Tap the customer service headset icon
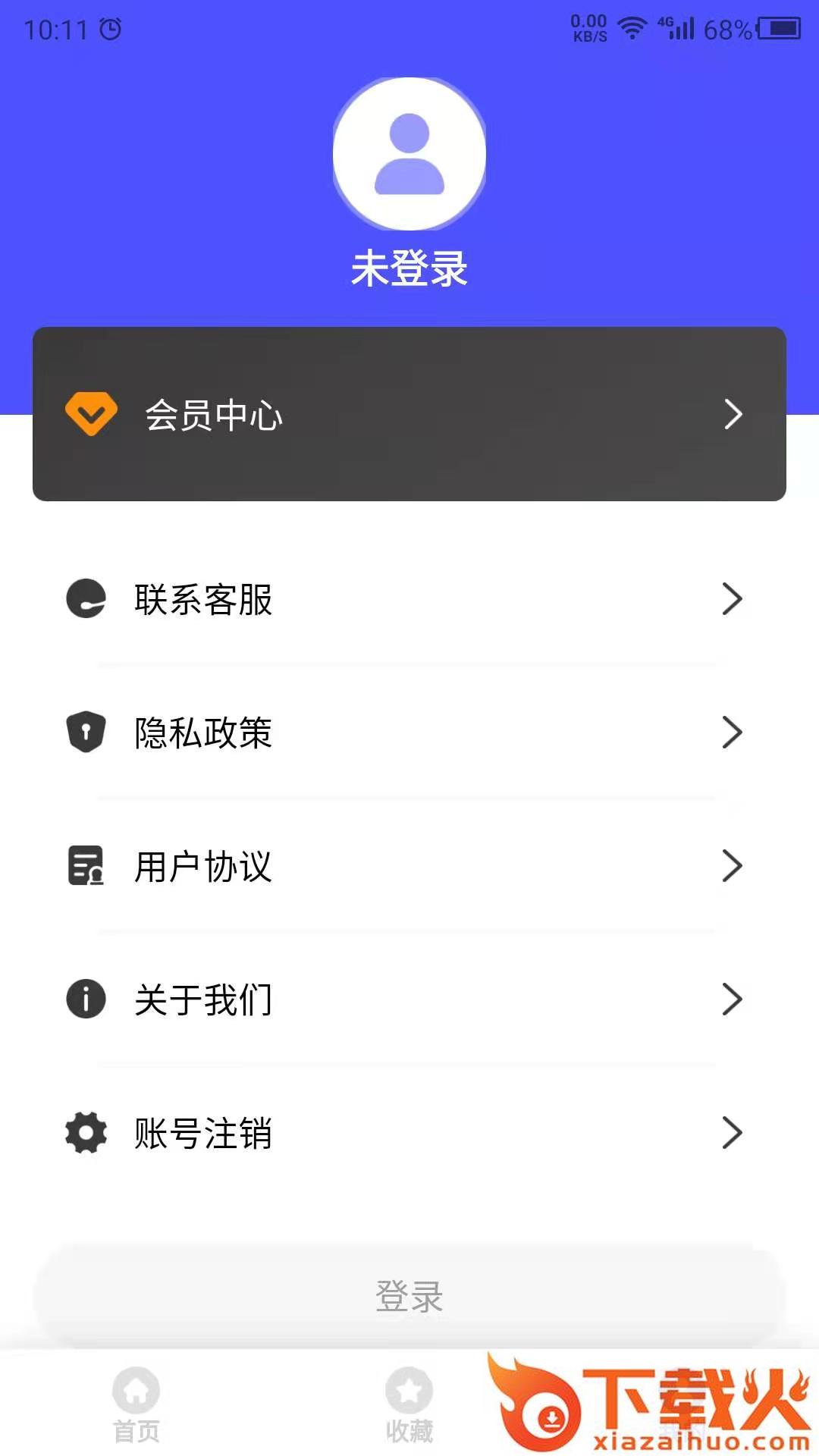Viewport: 819px width, 1456px height. 86,599
